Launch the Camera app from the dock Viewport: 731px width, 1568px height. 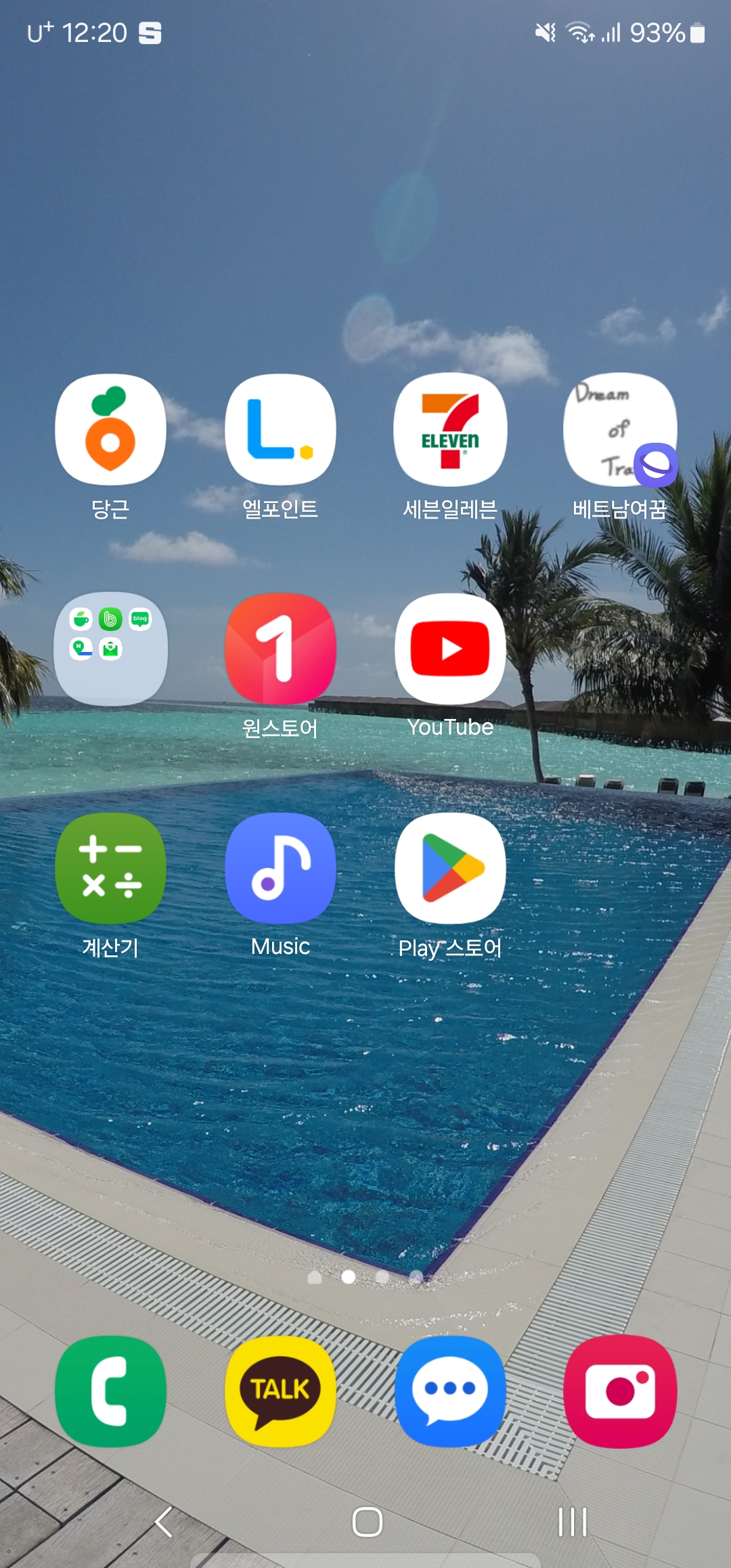click(x=620, y=1391)
